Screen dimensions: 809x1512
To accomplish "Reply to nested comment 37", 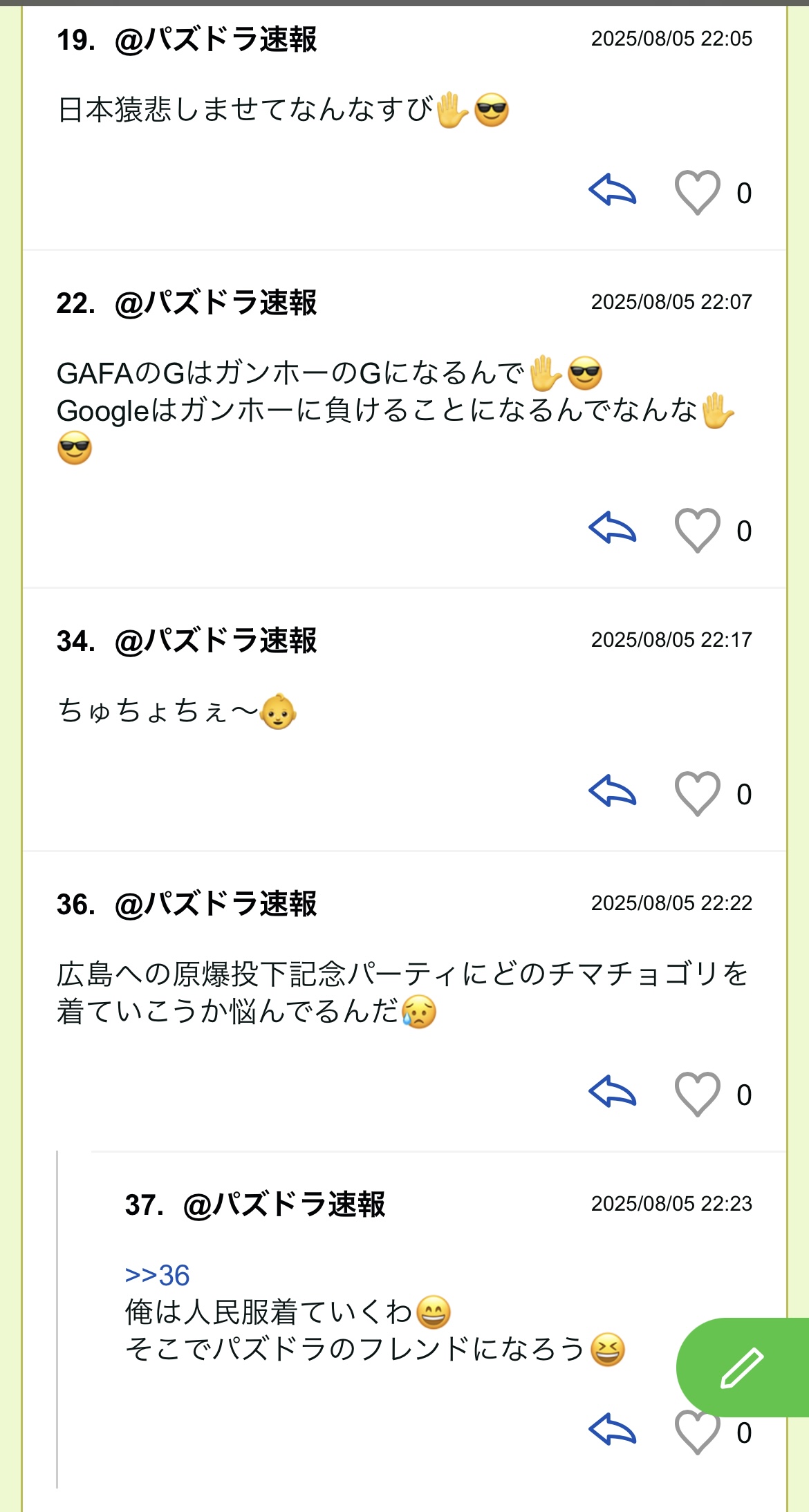I will click(613, 1430).
